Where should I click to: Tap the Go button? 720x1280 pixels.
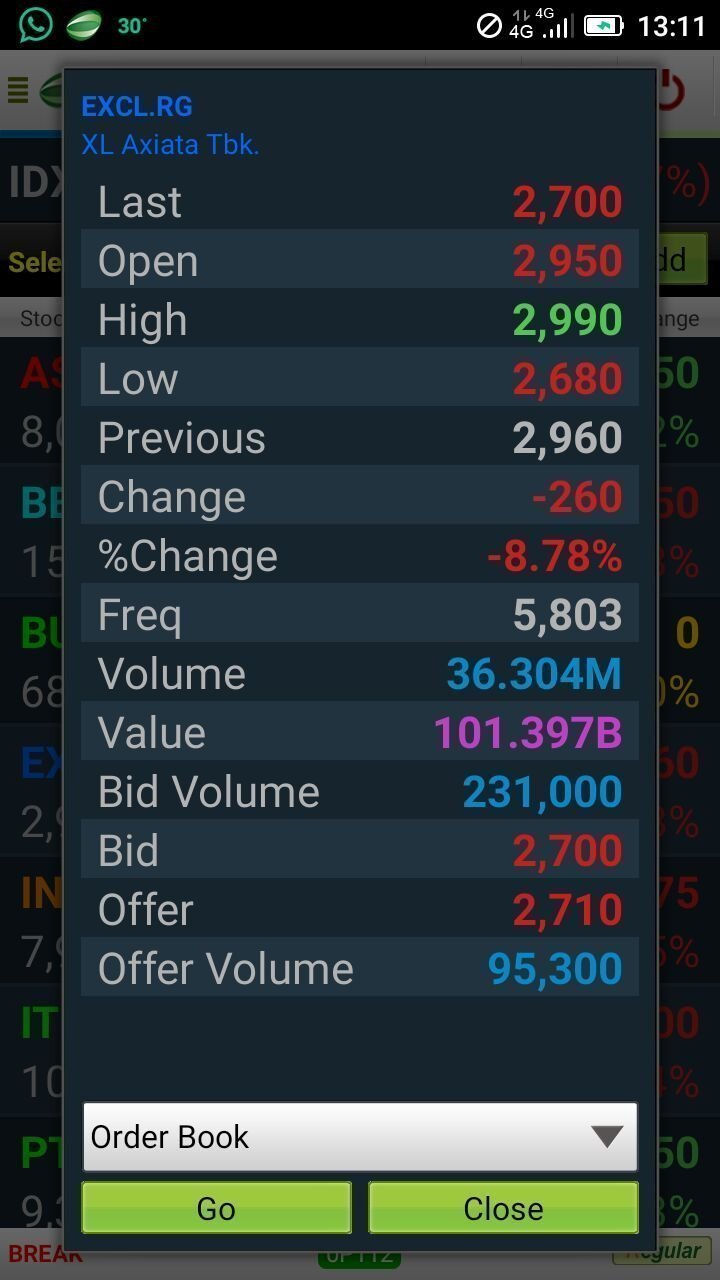pyautogui.click(x=216, y=1208)
